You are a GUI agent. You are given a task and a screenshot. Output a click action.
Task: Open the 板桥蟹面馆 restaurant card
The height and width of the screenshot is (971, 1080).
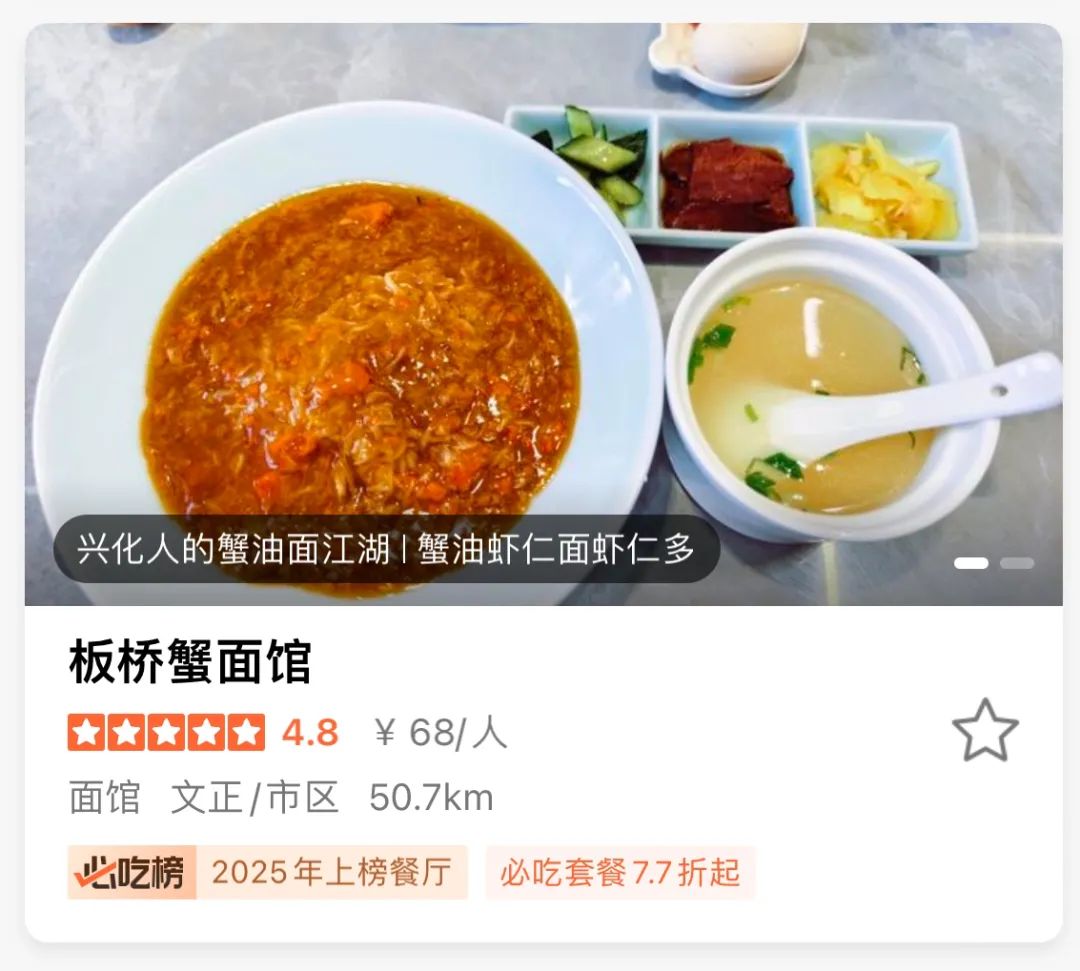[190, 662]
